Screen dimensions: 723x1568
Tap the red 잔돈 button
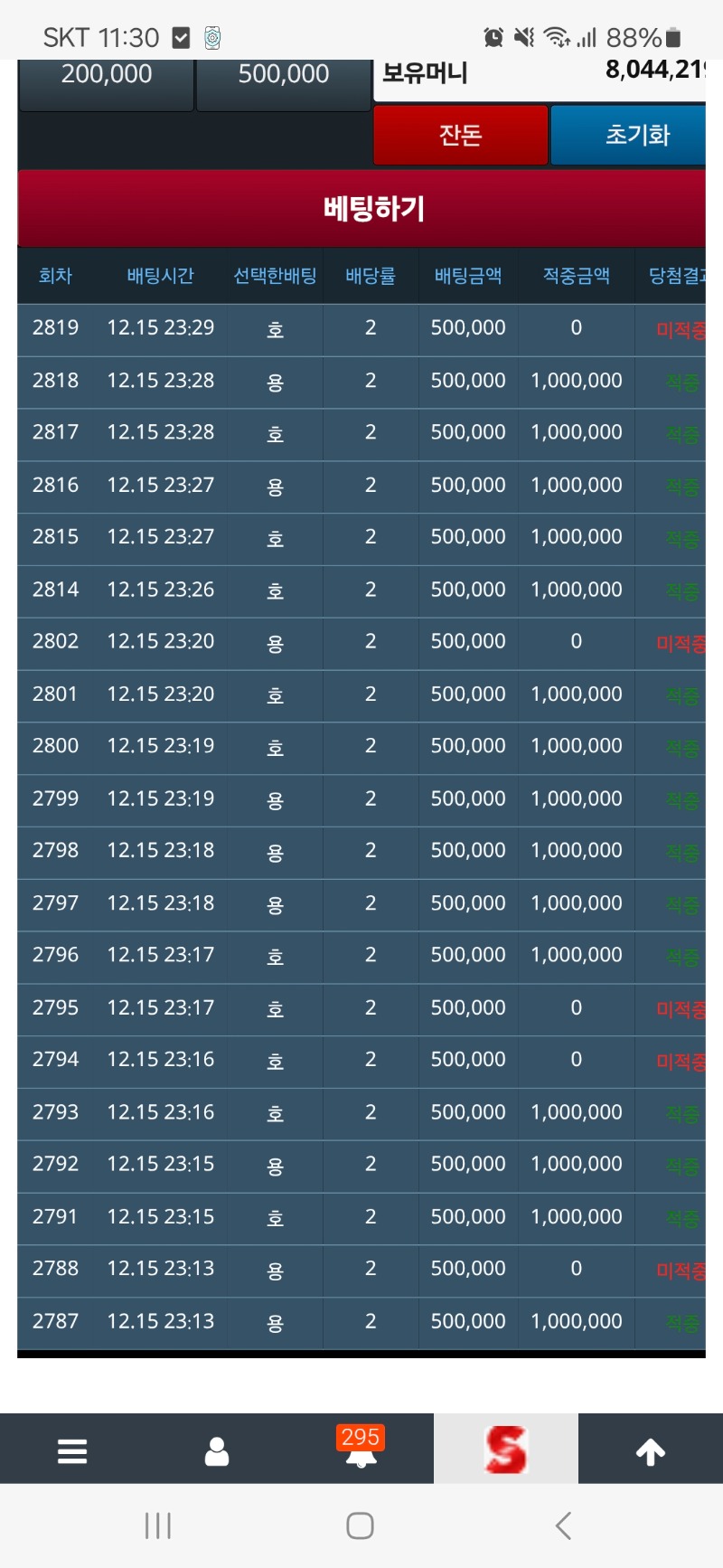click(x=460, y=135)
